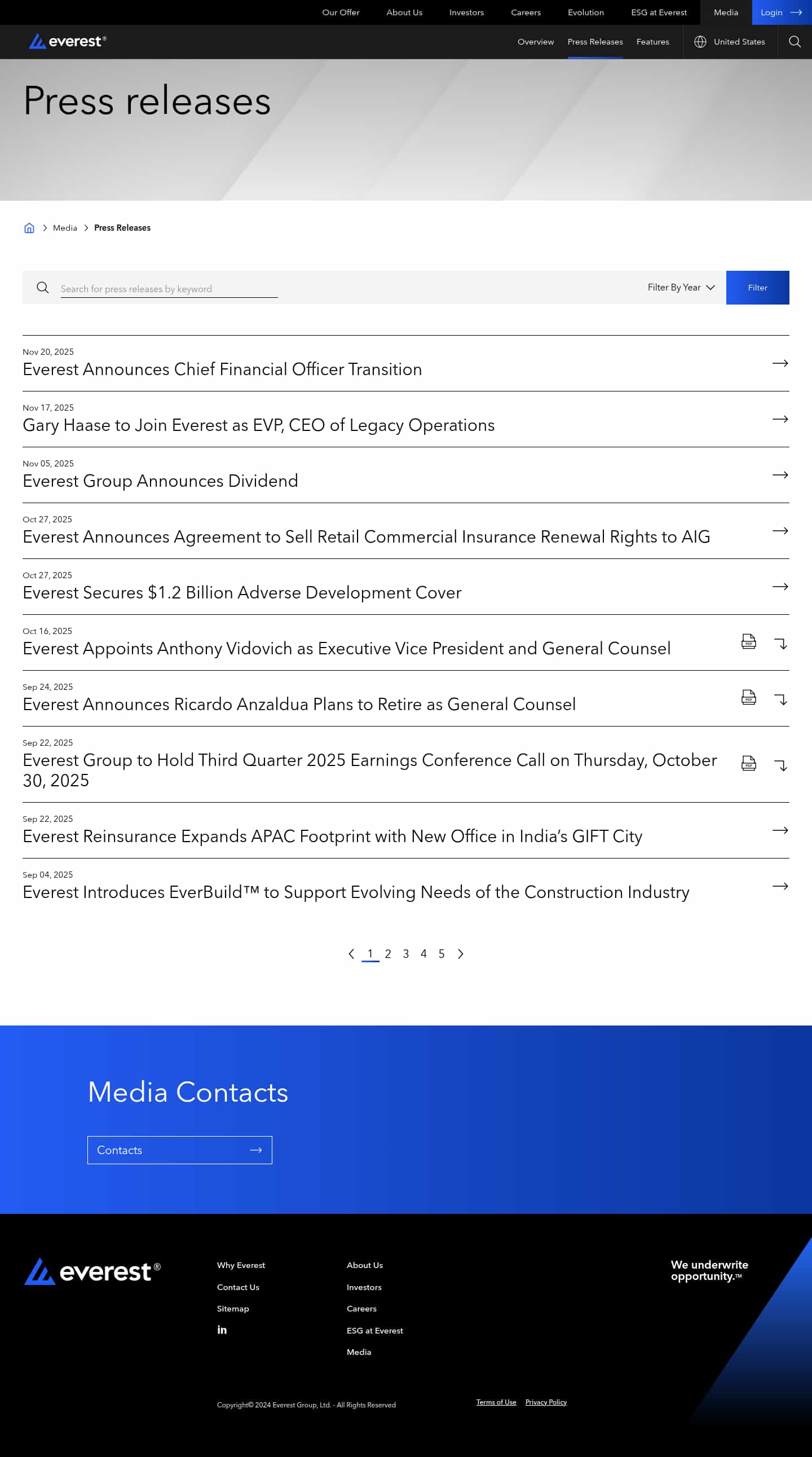Switch to the Overview tab
Viewport: 812px width, 1457px height.
(x=535, y=42)
